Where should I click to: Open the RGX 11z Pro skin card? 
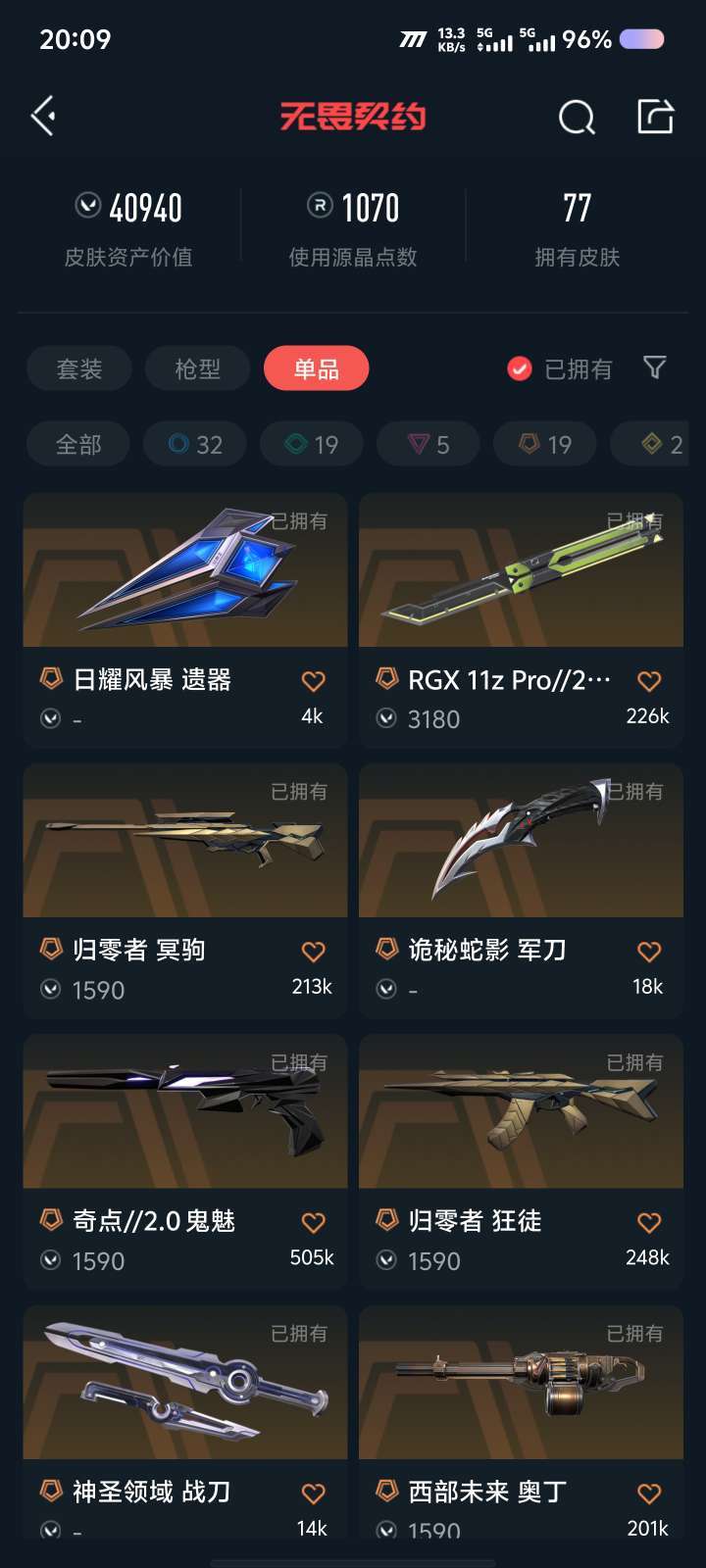pos(521,620)
